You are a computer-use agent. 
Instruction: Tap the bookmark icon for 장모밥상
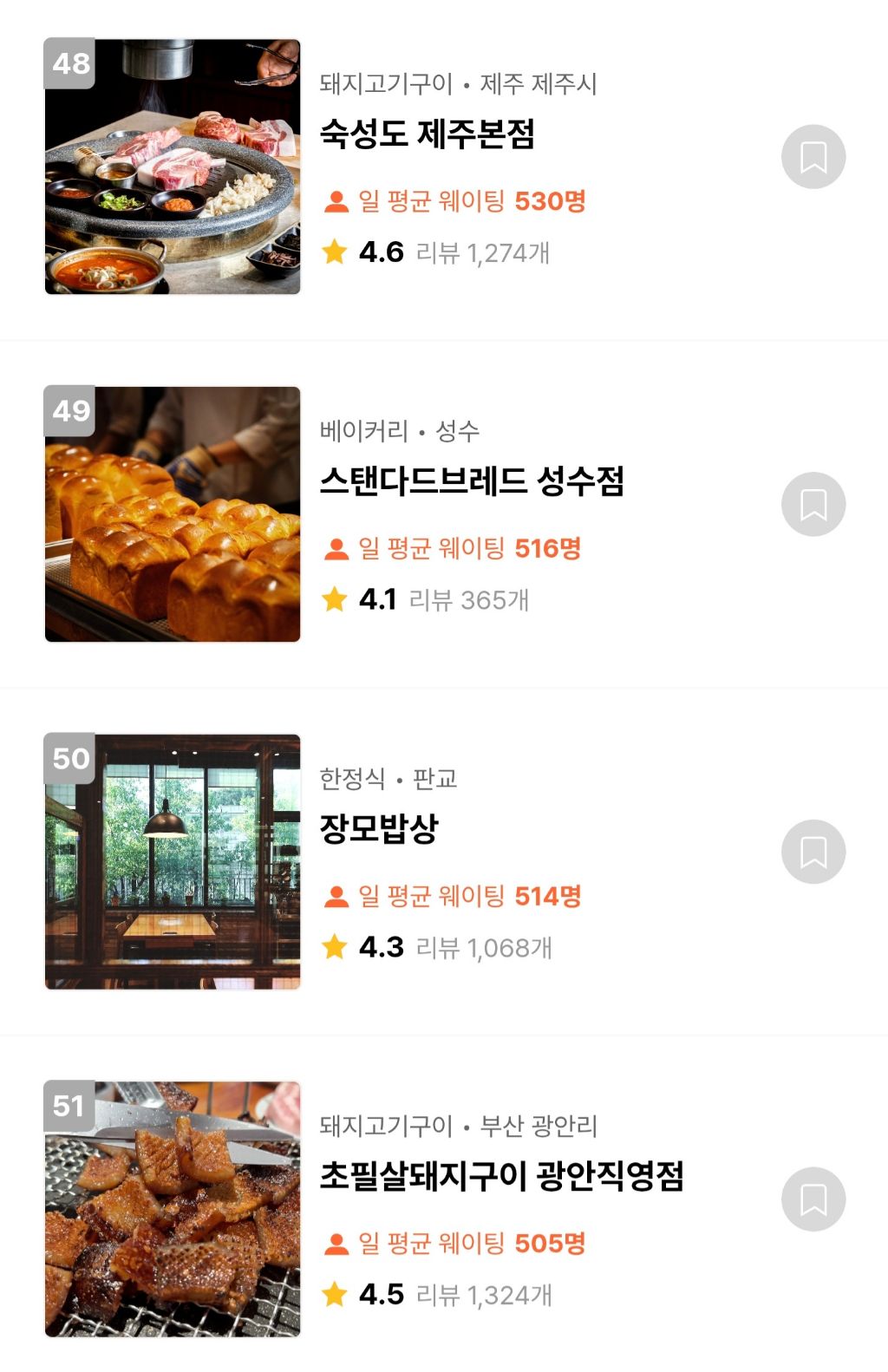[813, 852]
